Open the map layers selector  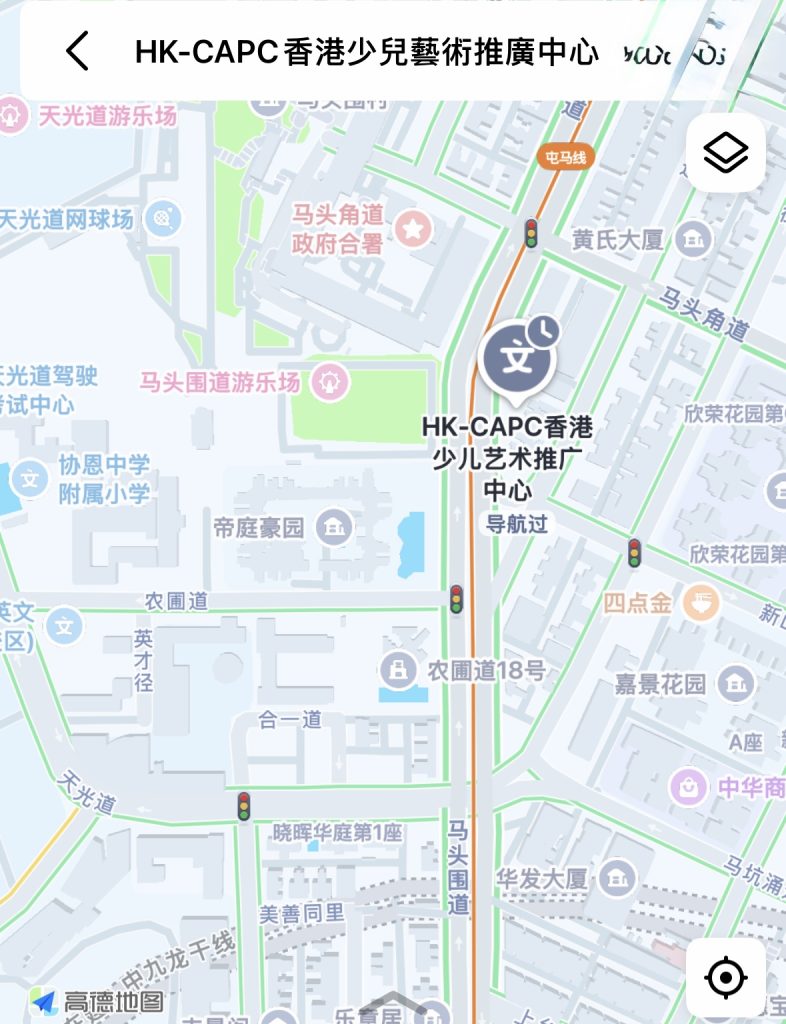pos(725,153)
